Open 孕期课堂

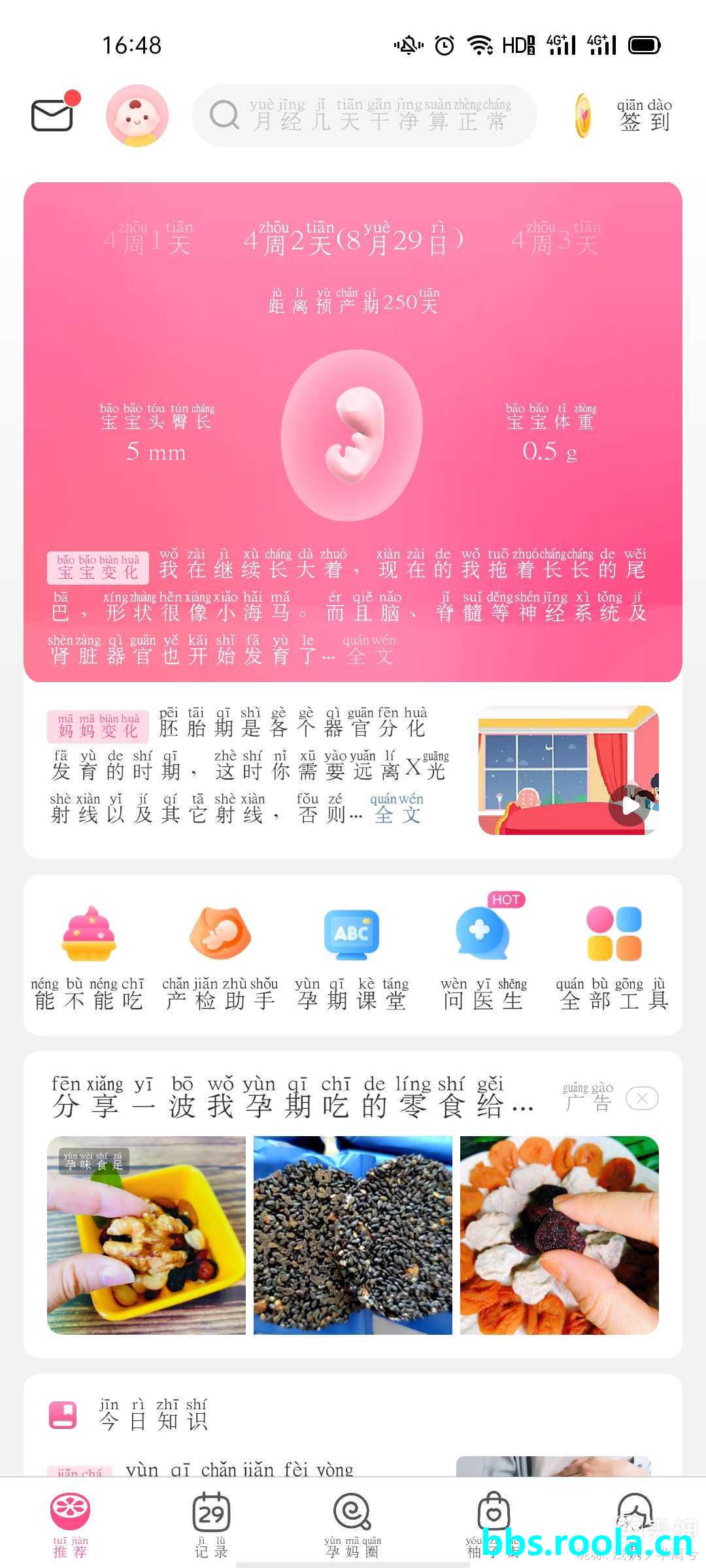tap(352, 956)
